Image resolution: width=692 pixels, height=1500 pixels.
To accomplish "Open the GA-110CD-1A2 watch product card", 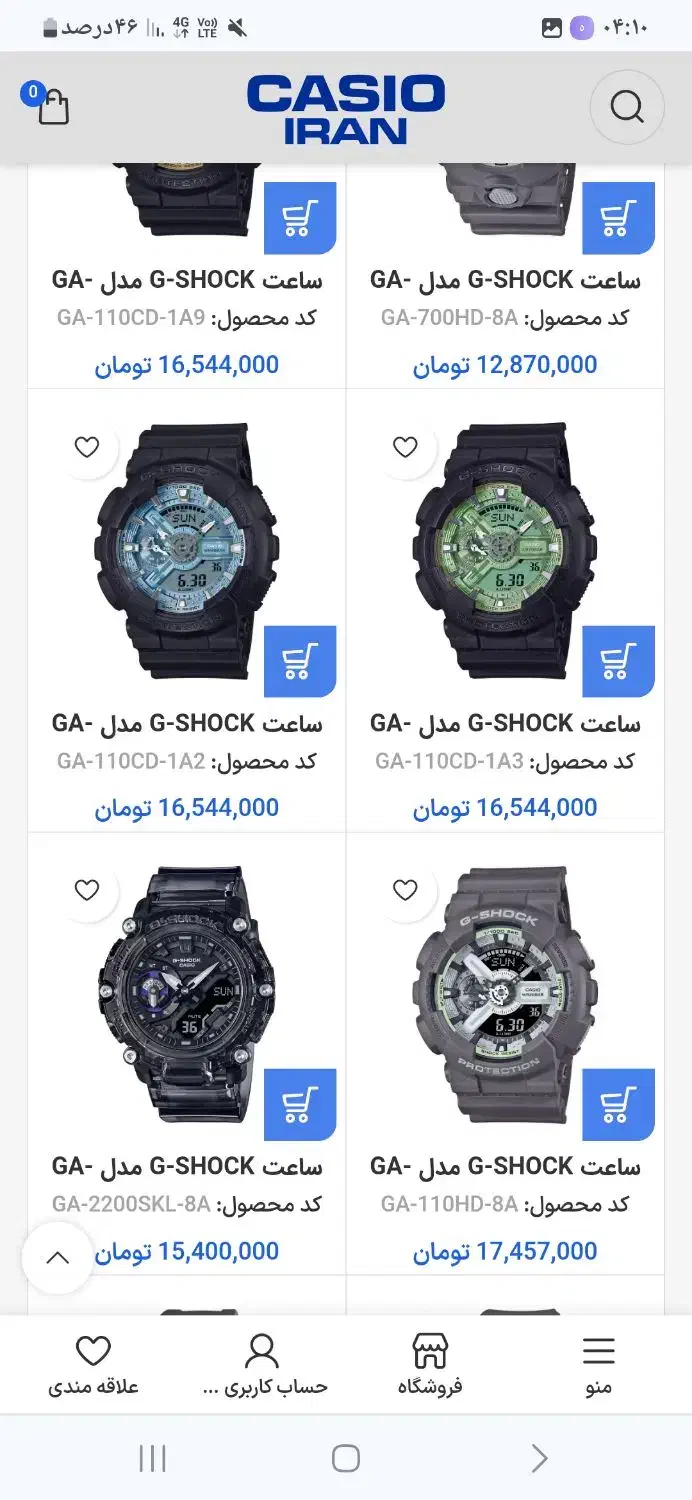I will [185, 550].
